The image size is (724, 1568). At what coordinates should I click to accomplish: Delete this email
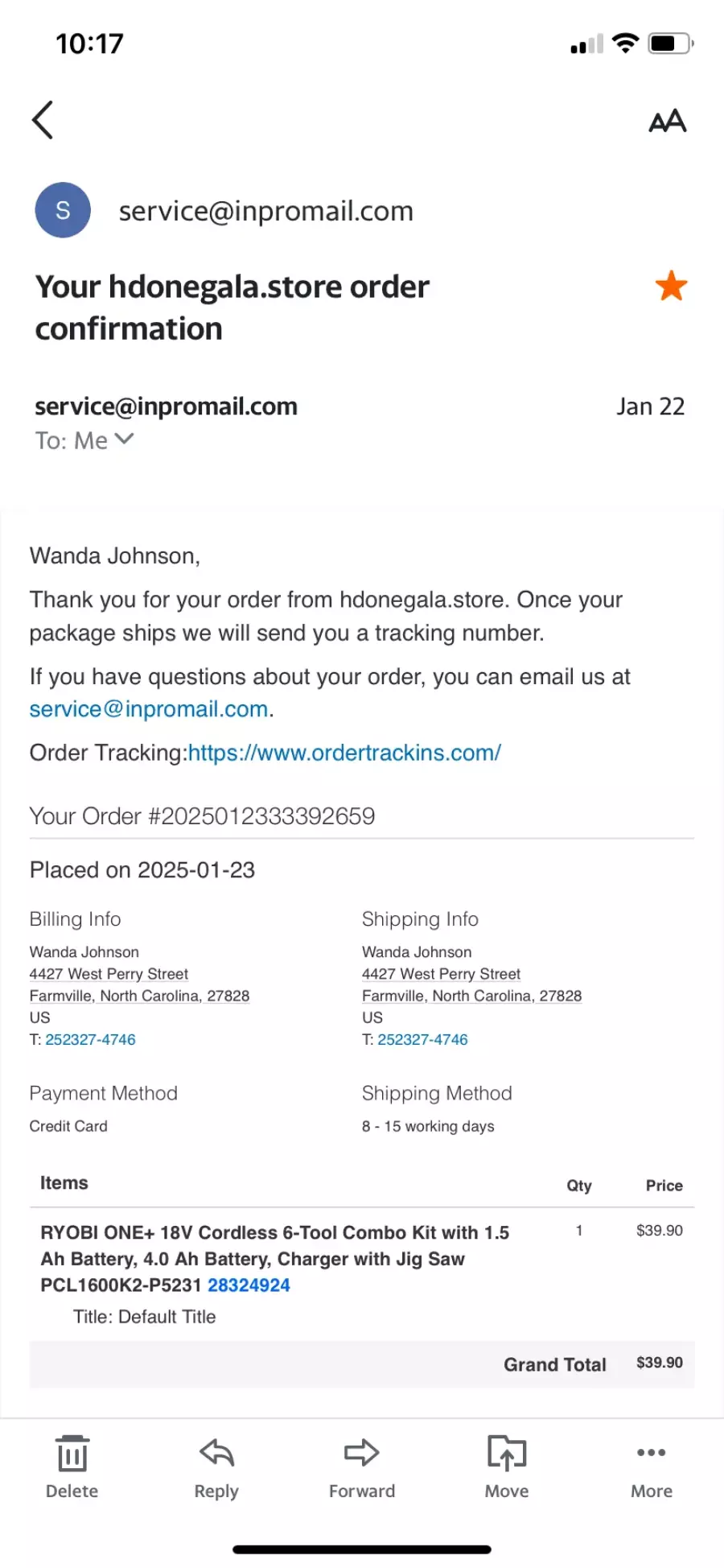point(72,1467)
